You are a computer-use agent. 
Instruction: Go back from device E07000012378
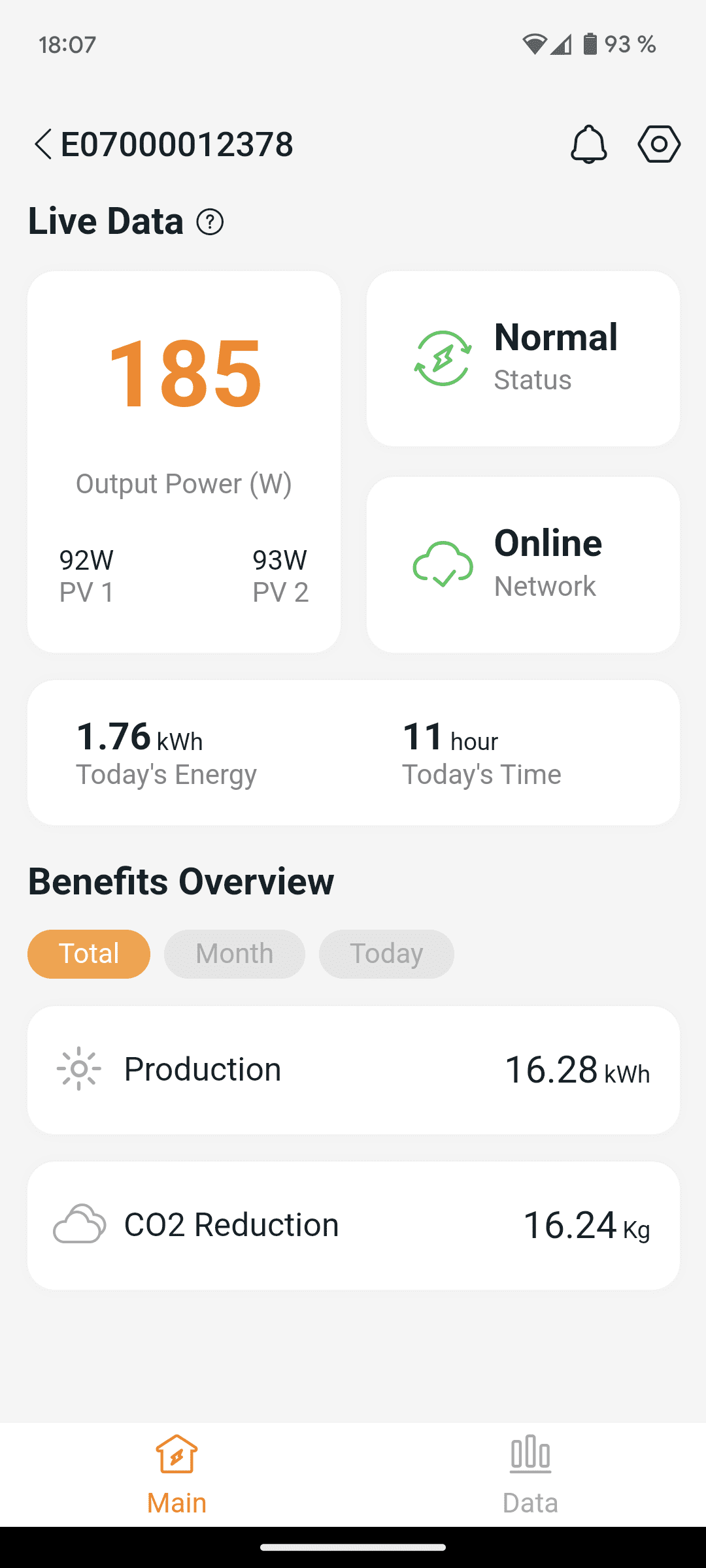(43, 144)
